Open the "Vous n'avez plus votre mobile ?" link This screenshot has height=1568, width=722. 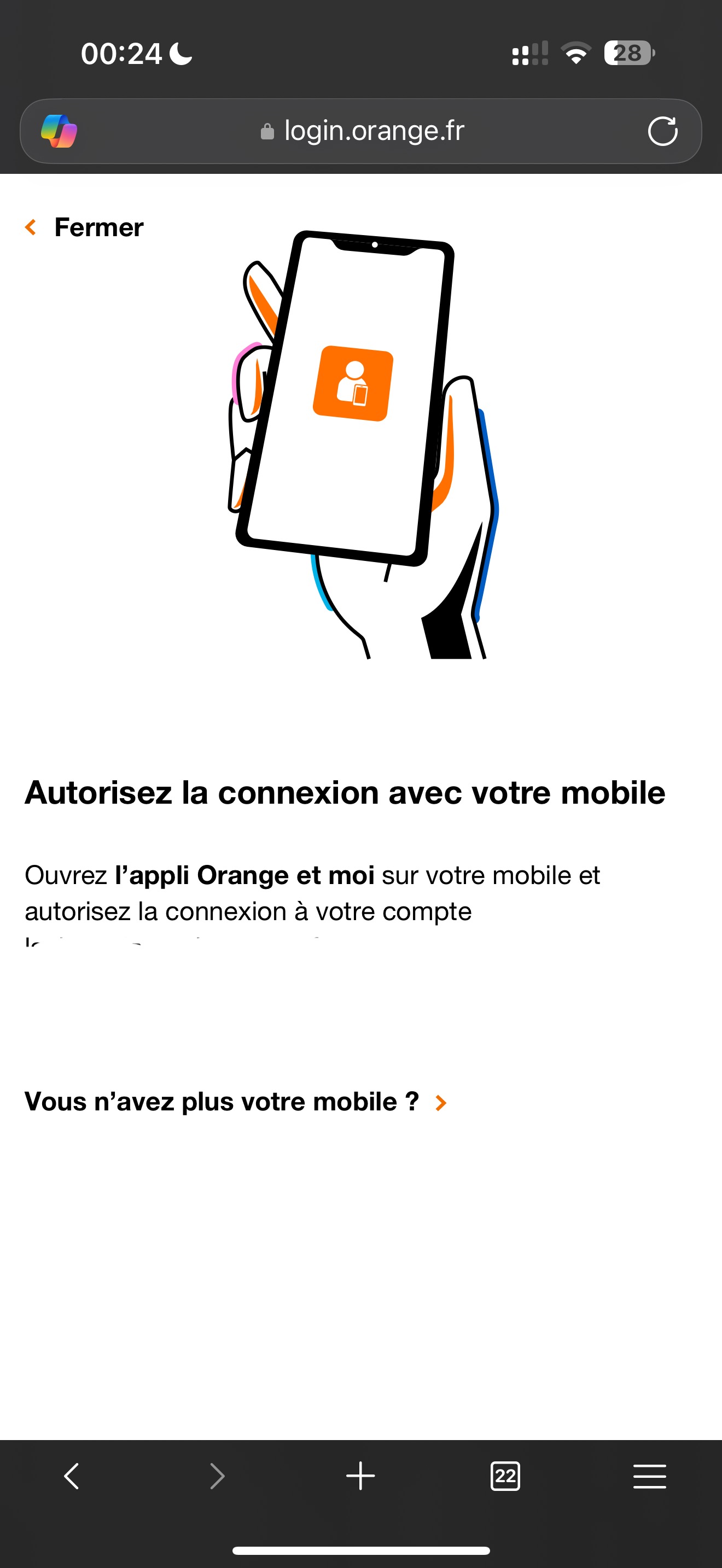coord(235,1102)
